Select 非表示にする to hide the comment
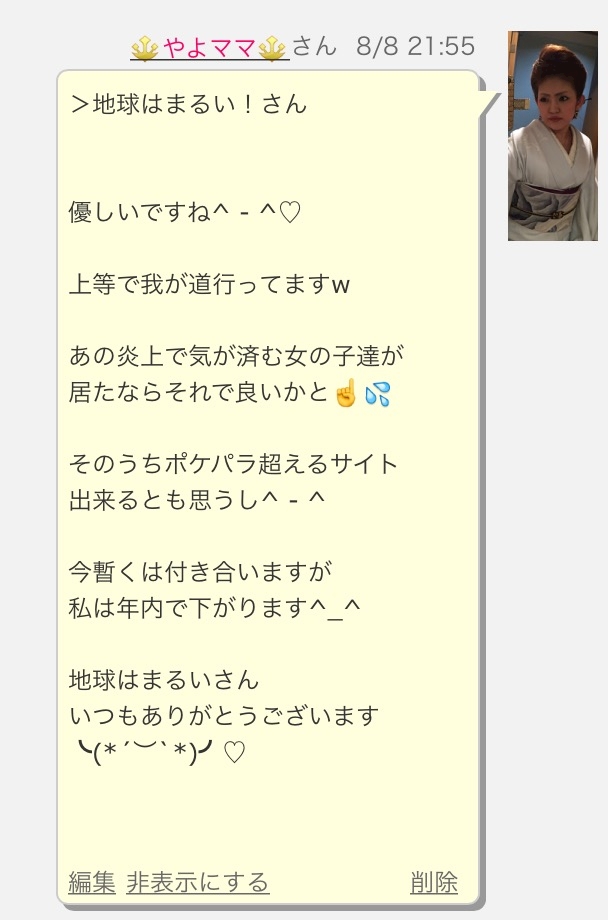 [x=198, y=882]
